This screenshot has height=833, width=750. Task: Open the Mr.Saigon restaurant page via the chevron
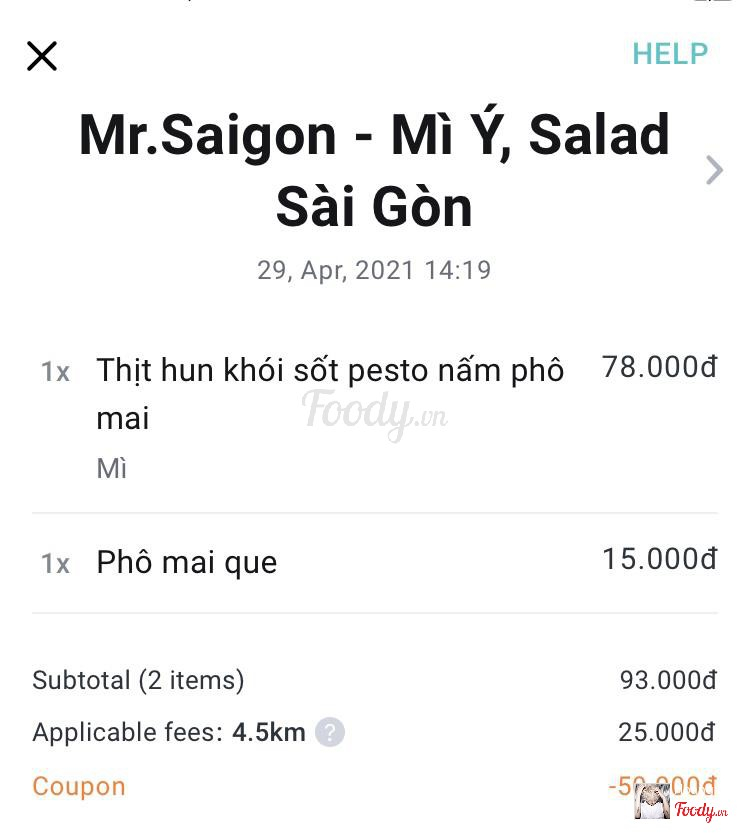tap(714, 170)
